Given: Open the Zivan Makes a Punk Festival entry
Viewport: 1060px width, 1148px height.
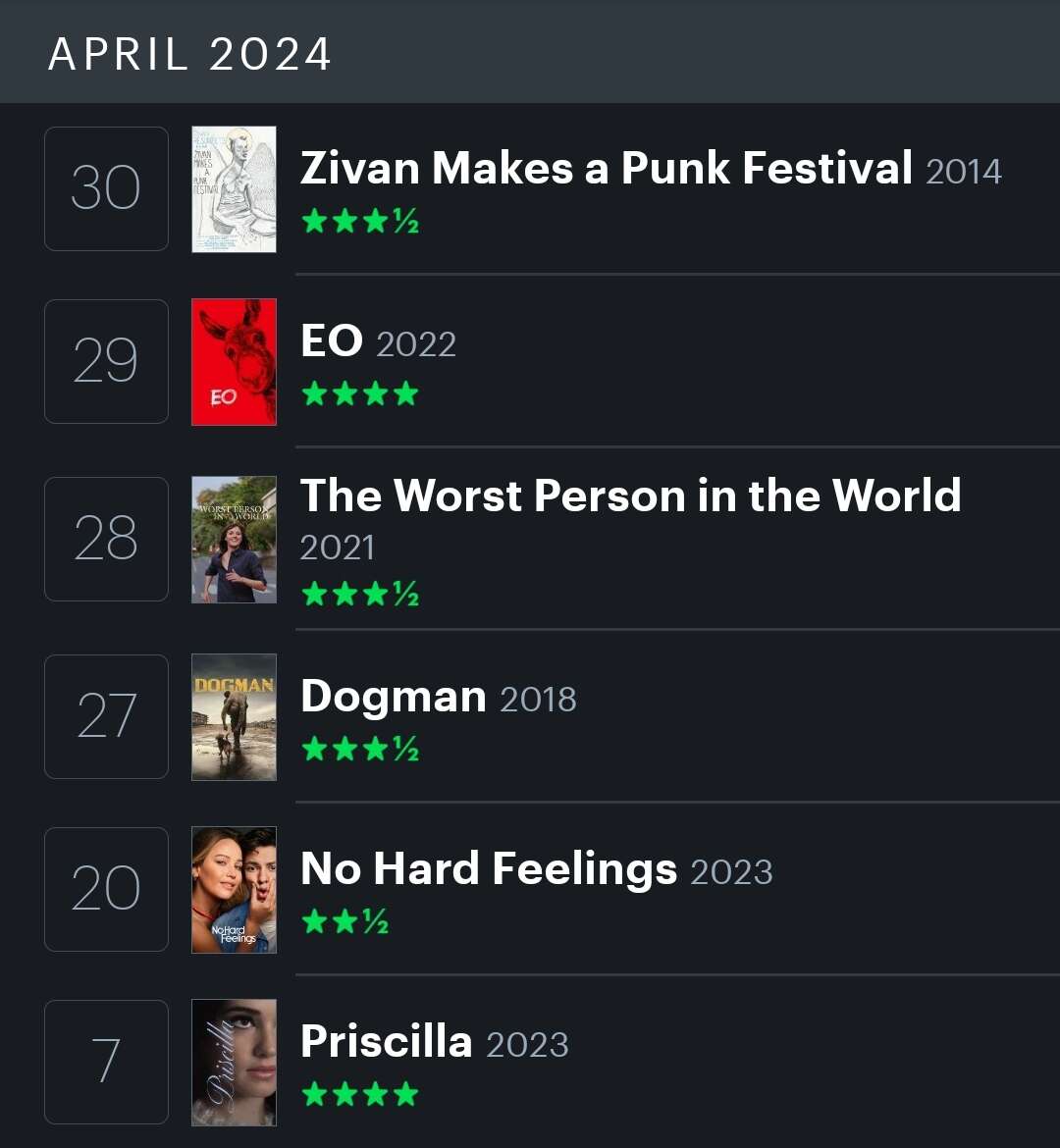Looking at the screenshot, I should coord(605,168).
